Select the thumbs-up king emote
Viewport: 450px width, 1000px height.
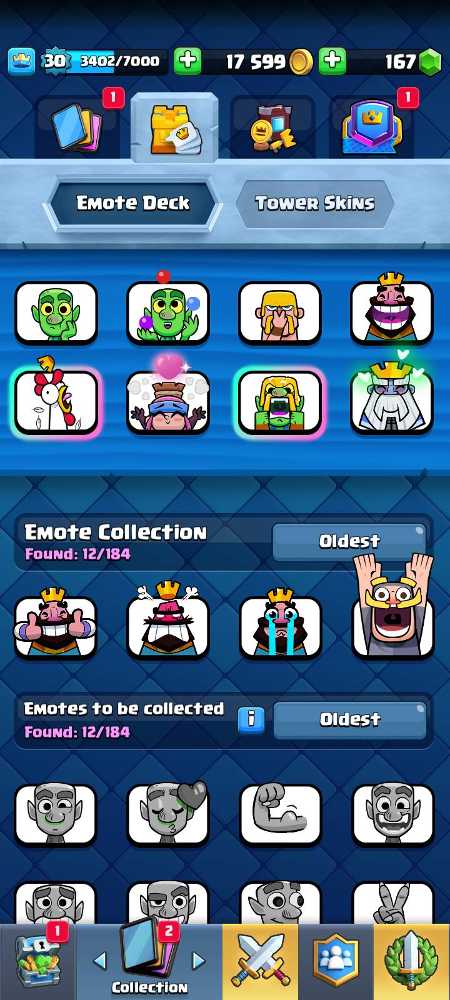coord(55,628)
